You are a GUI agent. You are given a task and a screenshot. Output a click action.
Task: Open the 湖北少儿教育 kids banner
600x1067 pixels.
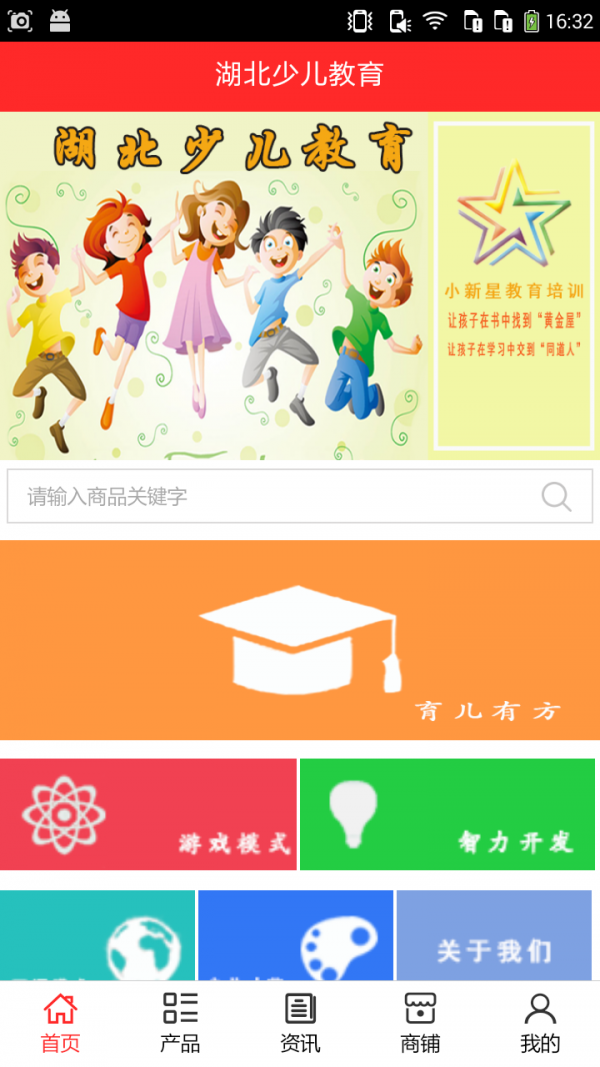(215, 285)
